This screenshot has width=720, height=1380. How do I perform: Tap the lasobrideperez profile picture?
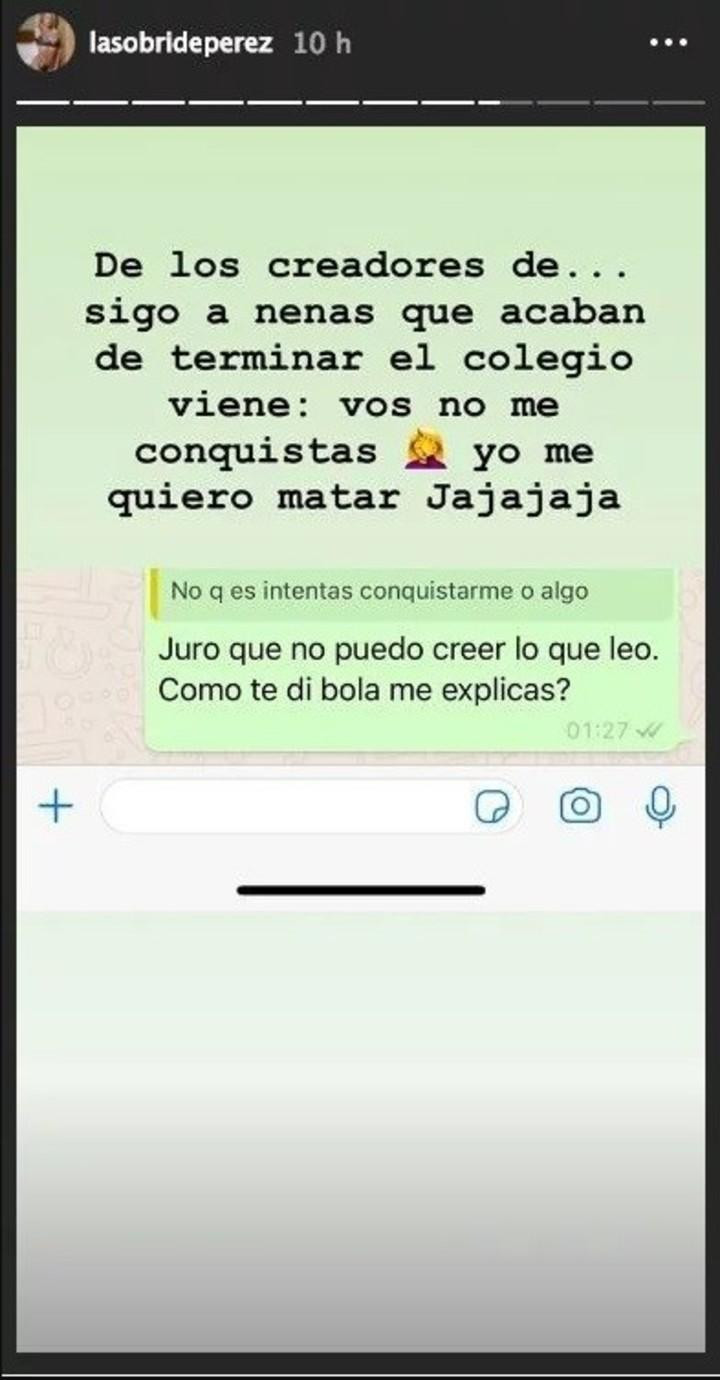click(44, 44)
